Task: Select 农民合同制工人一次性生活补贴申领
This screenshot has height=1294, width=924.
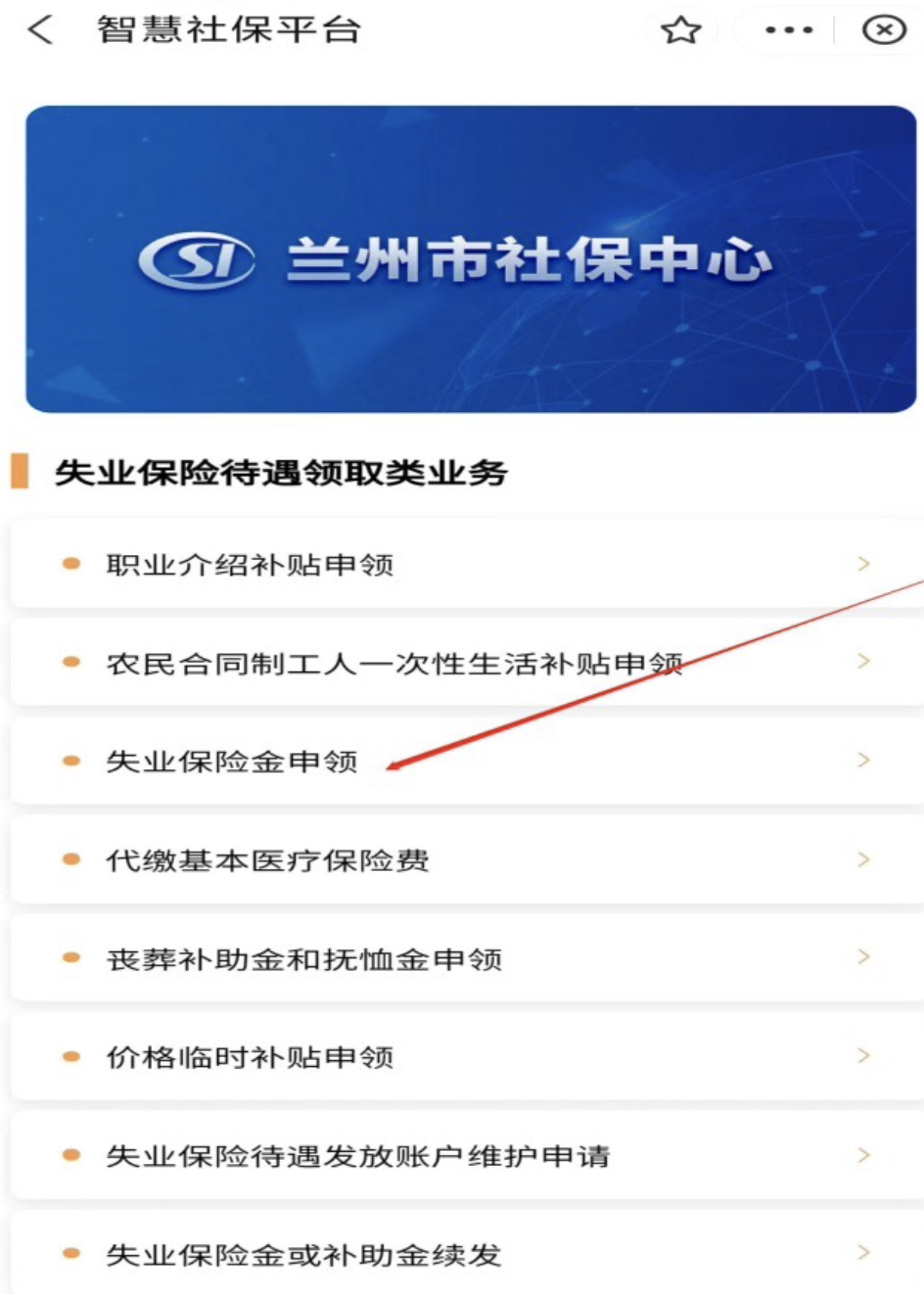Action: pyautogui.click(x=393, y=664)
